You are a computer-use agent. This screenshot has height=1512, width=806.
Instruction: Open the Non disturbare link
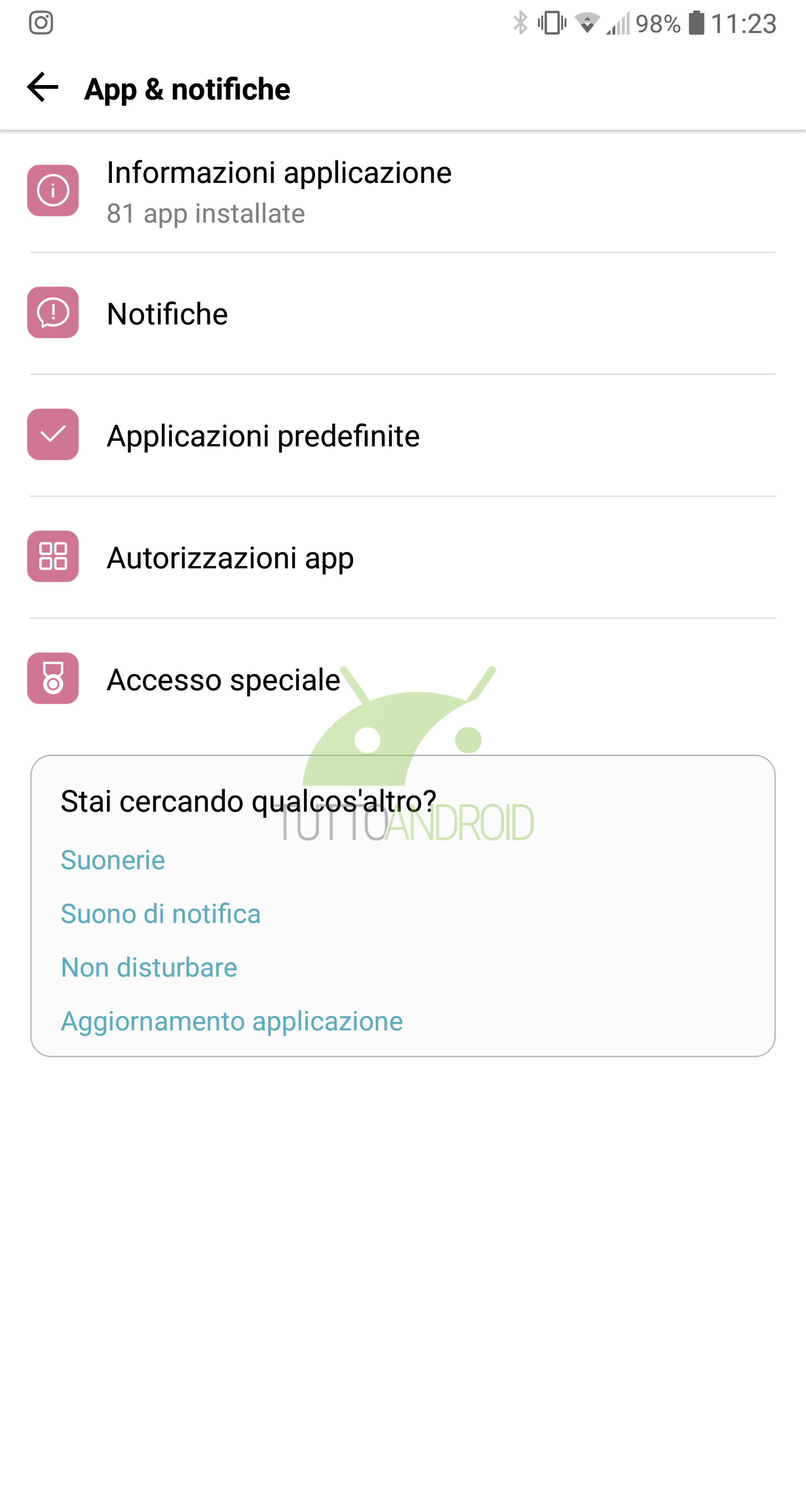(x=149, y=967)
